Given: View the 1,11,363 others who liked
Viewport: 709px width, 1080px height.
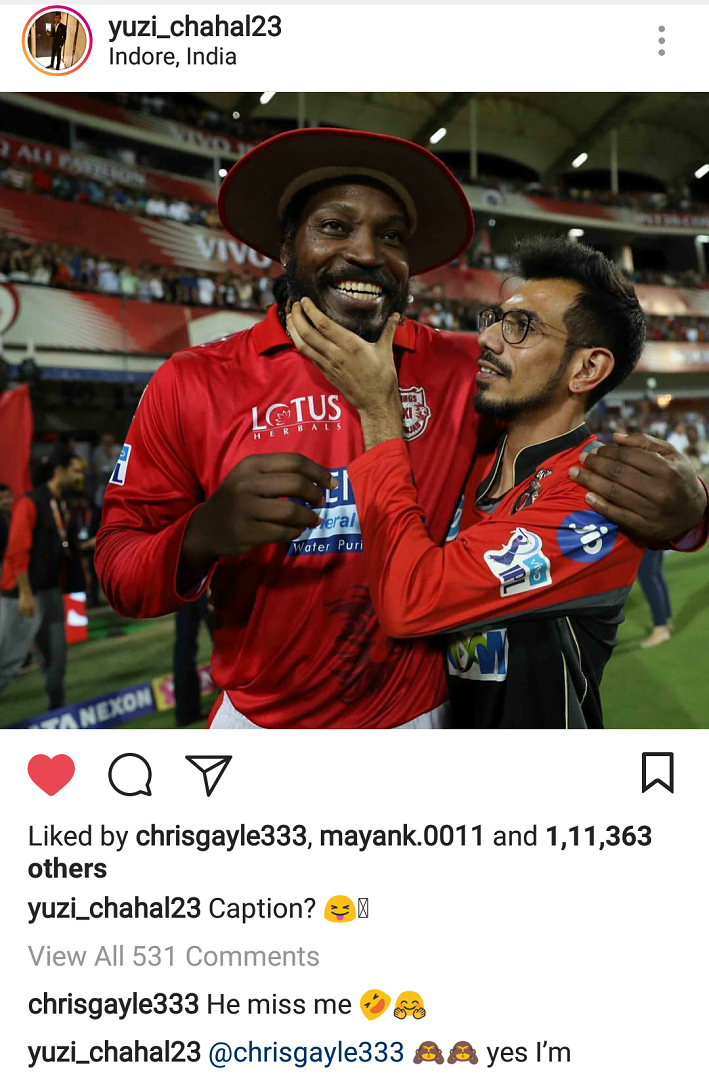Looking at the screenshot, I should point(597,837).
